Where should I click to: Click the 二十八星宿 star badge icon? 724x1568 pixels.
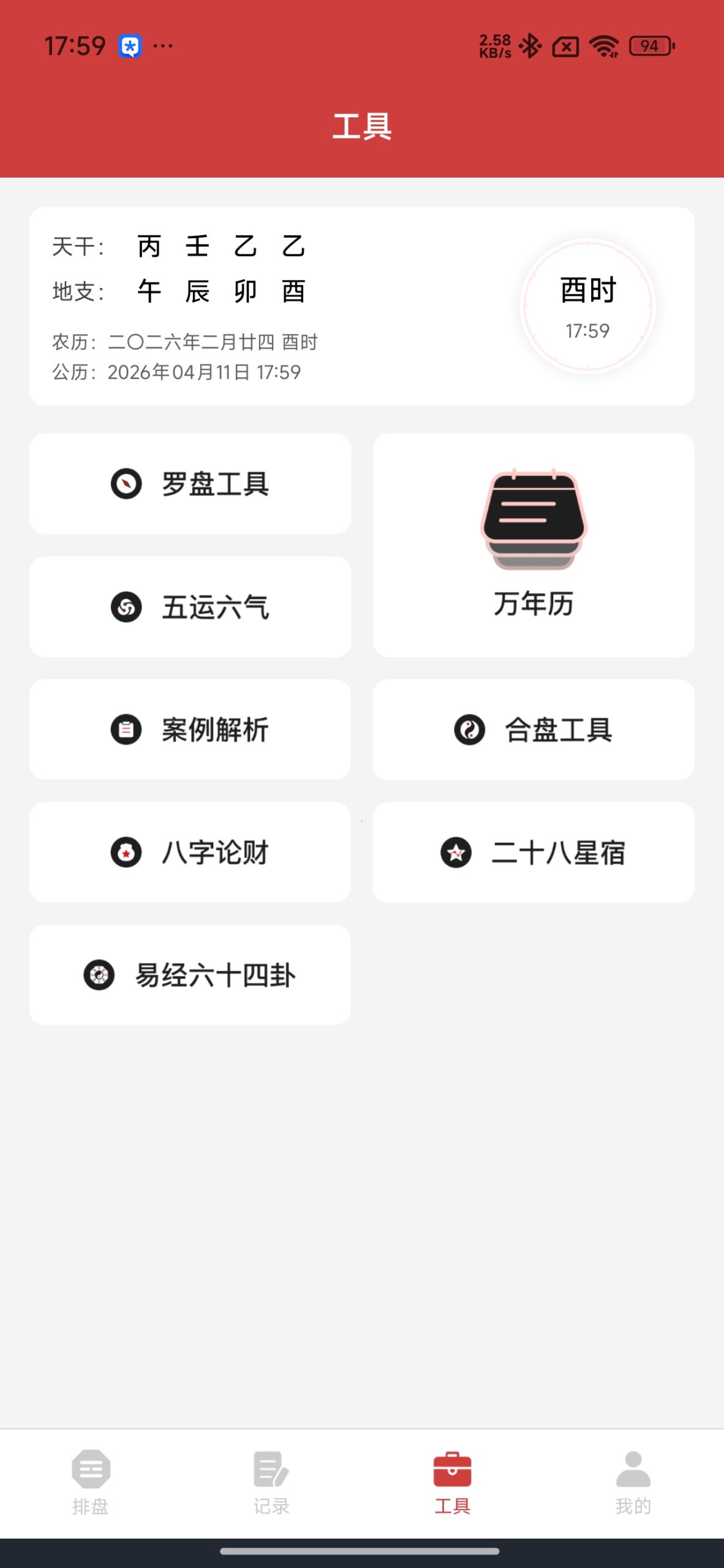pos(456,853)
